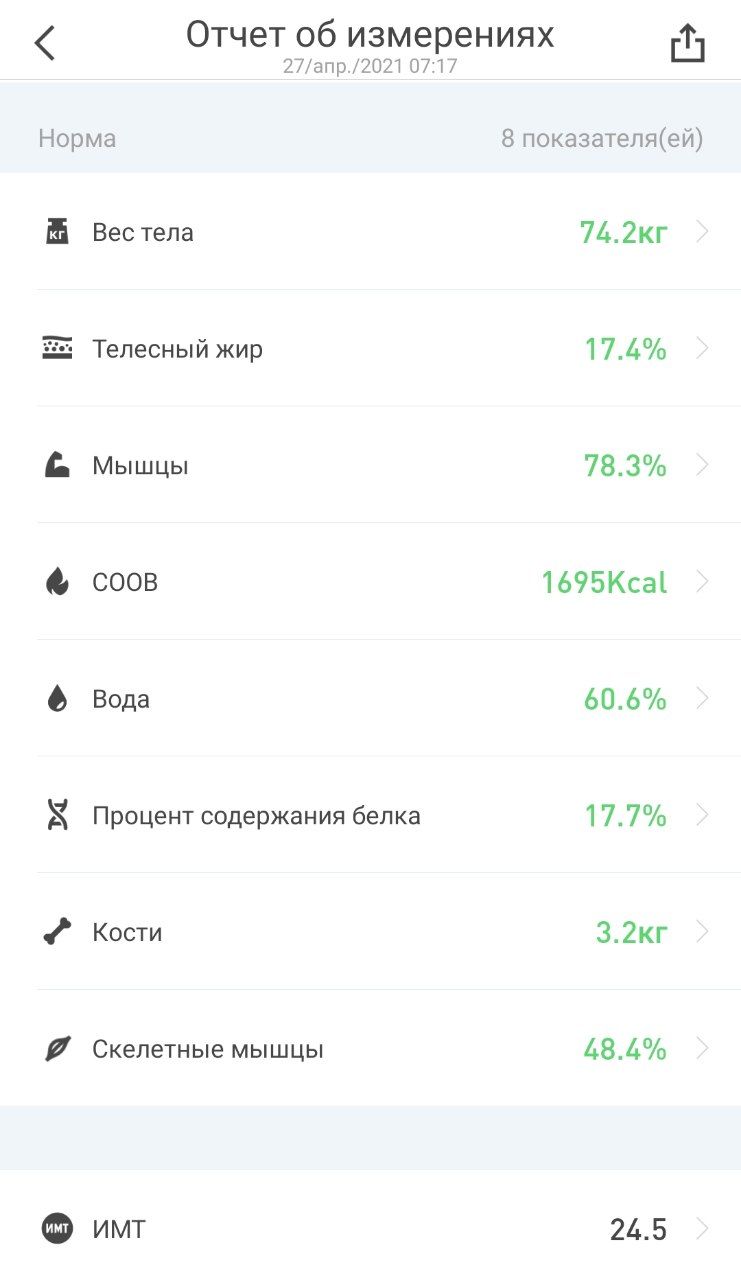741x1280 pixels.
Task: Open the ИМТ 24.5 row
Action: (370, 1228)
